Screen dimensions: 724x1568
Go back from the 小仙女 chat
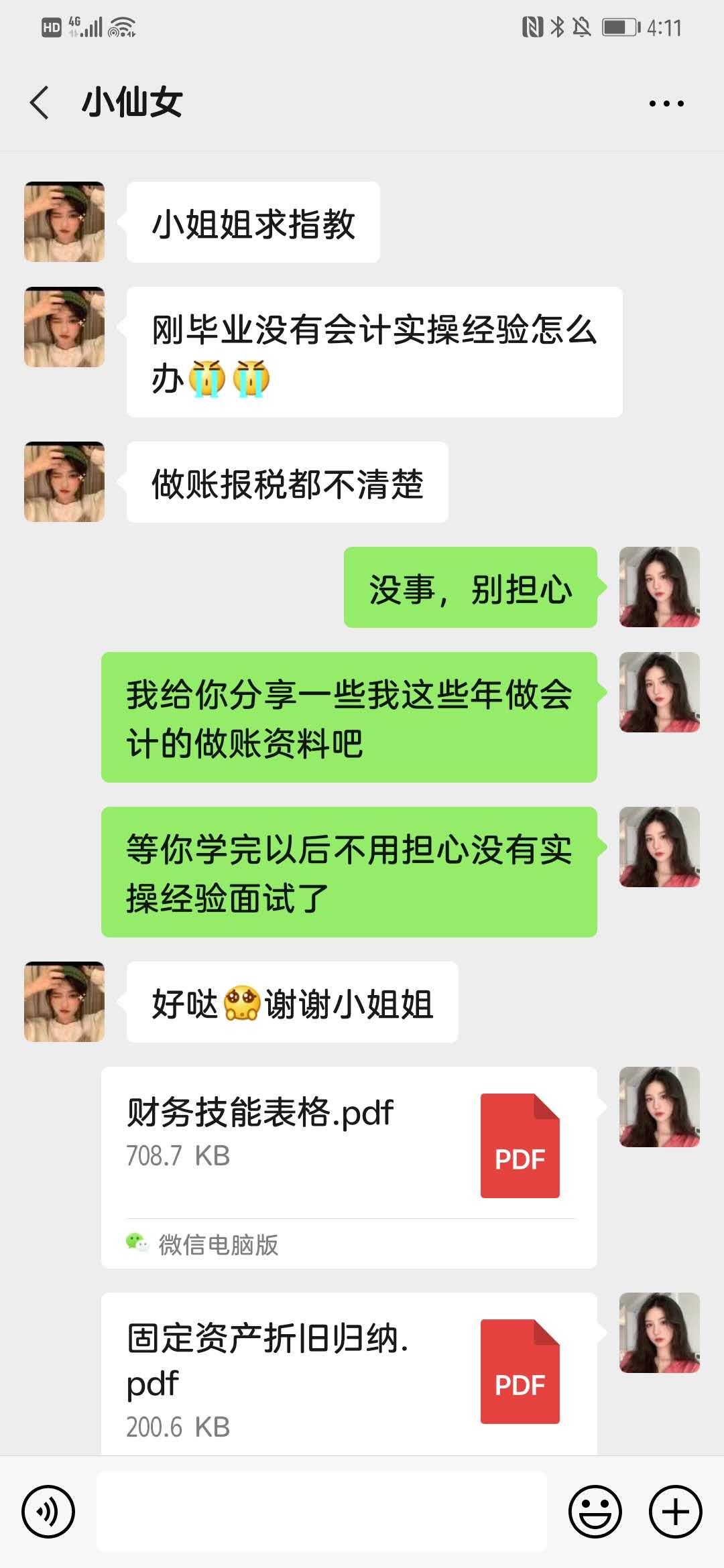pos(40,103)
